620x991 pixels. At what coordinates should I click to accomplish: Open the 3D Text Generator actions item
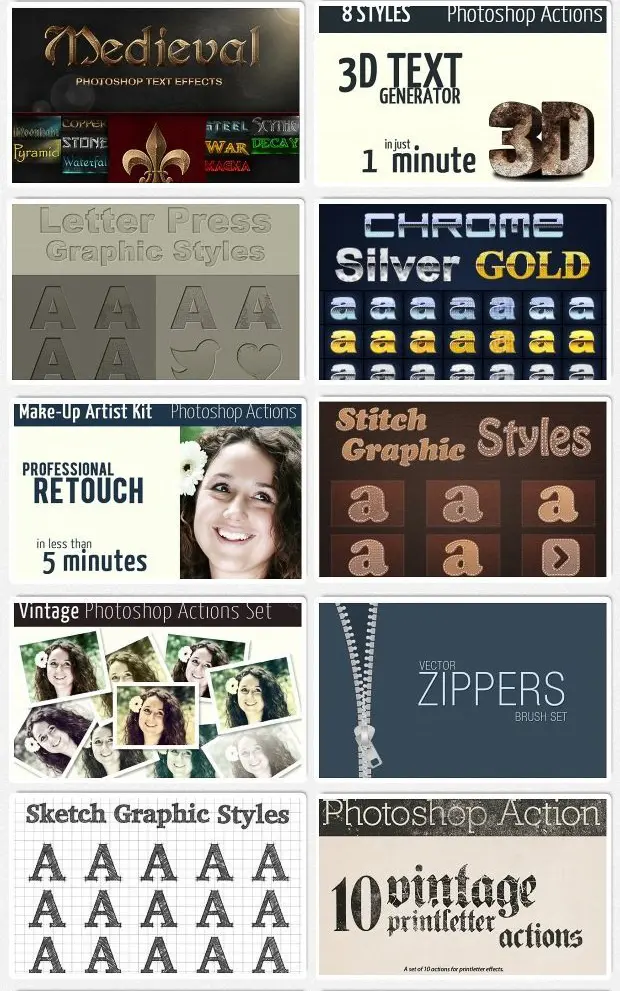tap(462, 95)
